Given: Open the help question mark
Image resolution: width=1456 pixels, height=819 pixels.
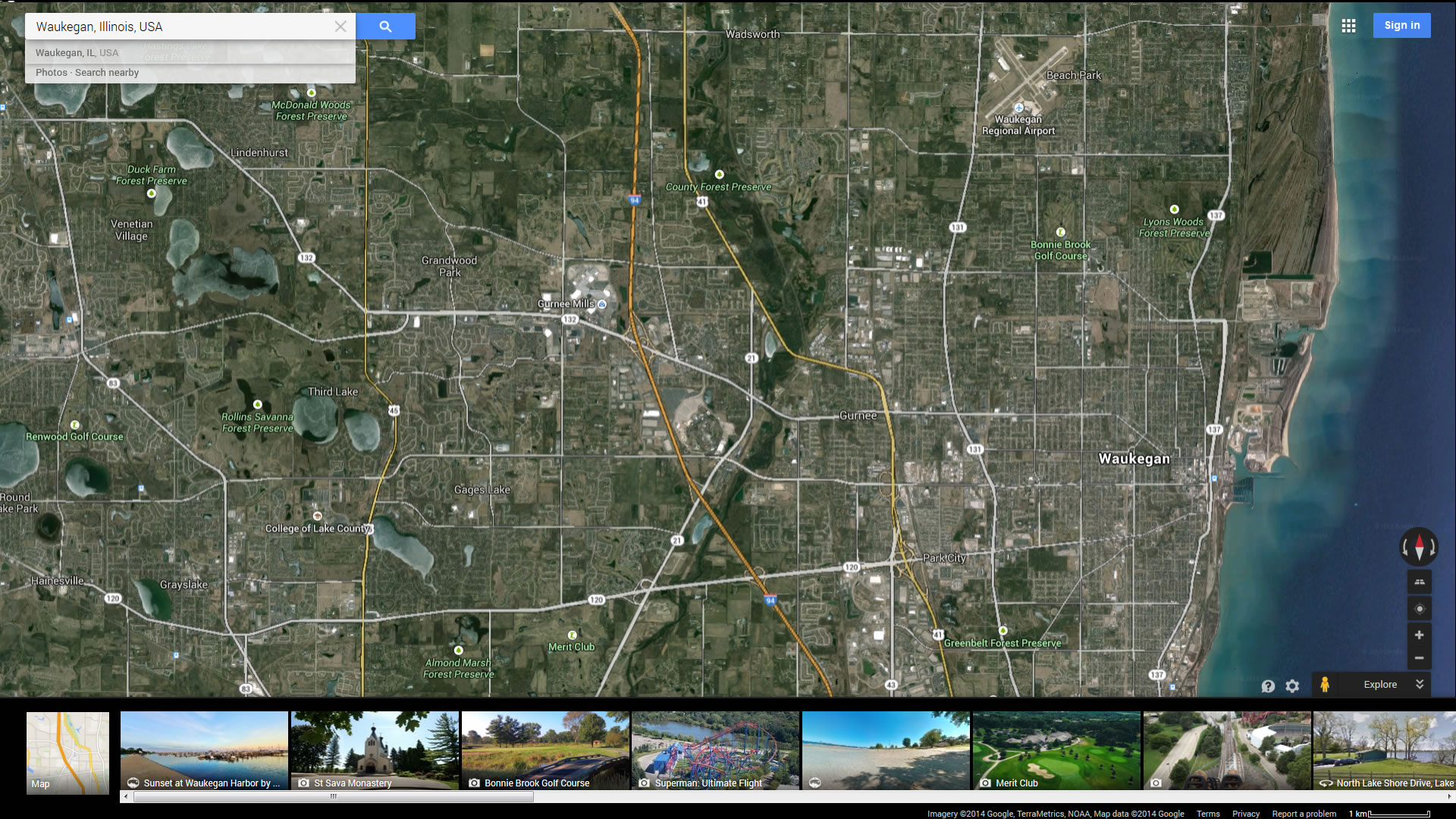Looking at the screenshot, I should [1268, 686].
